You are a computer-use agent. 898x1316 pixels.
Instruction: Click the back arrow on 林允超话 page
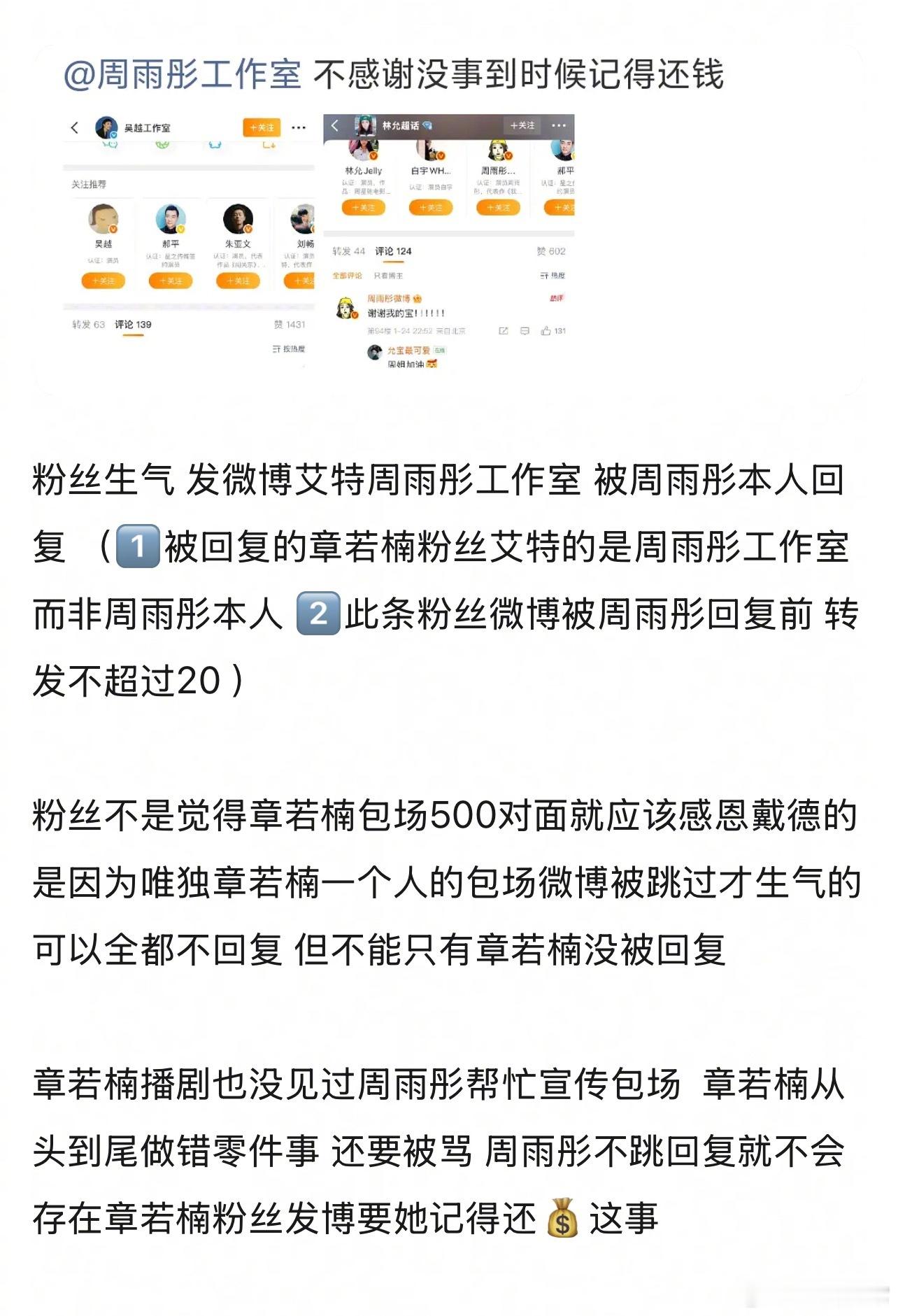tap(334, 125)
